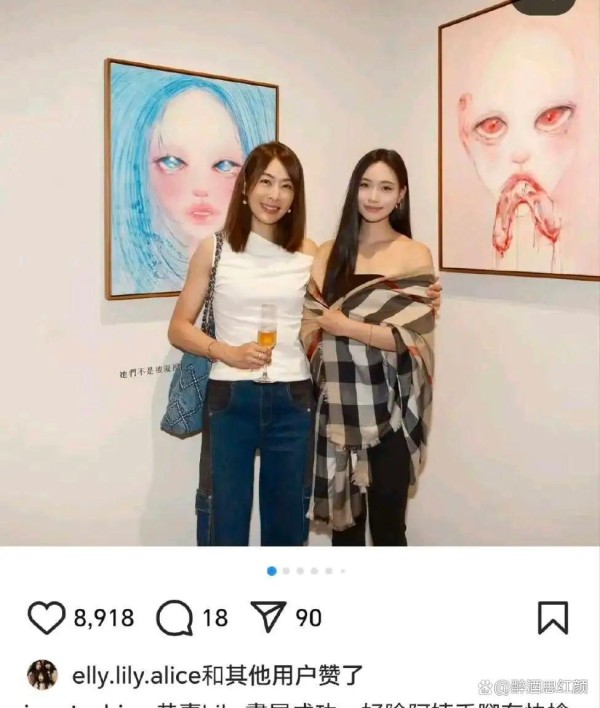The image size is (600, 708).
Task: Tap the carousel page indicator dots
Action: (307, 571)
